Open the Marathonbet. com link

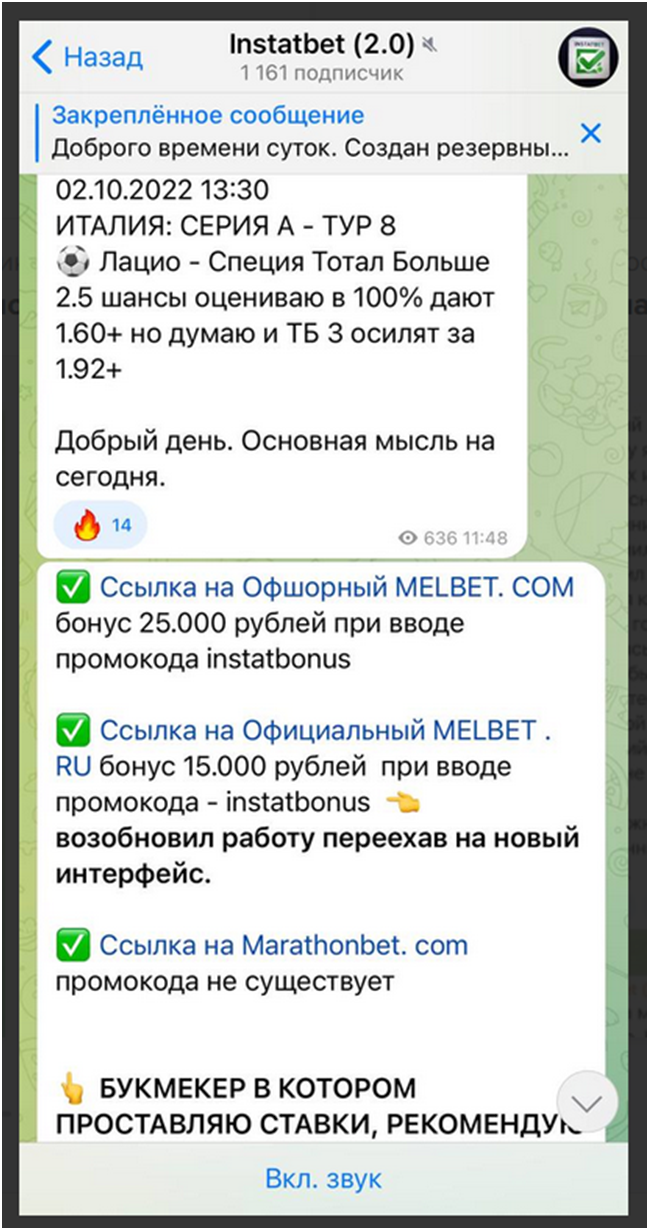(283, 944)
